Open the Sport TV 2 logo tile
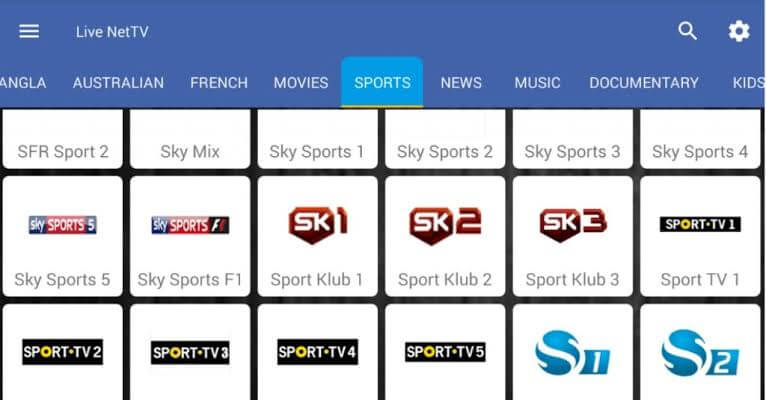Image resolution: width=766 pixels, height=400 pixels. 62,352
